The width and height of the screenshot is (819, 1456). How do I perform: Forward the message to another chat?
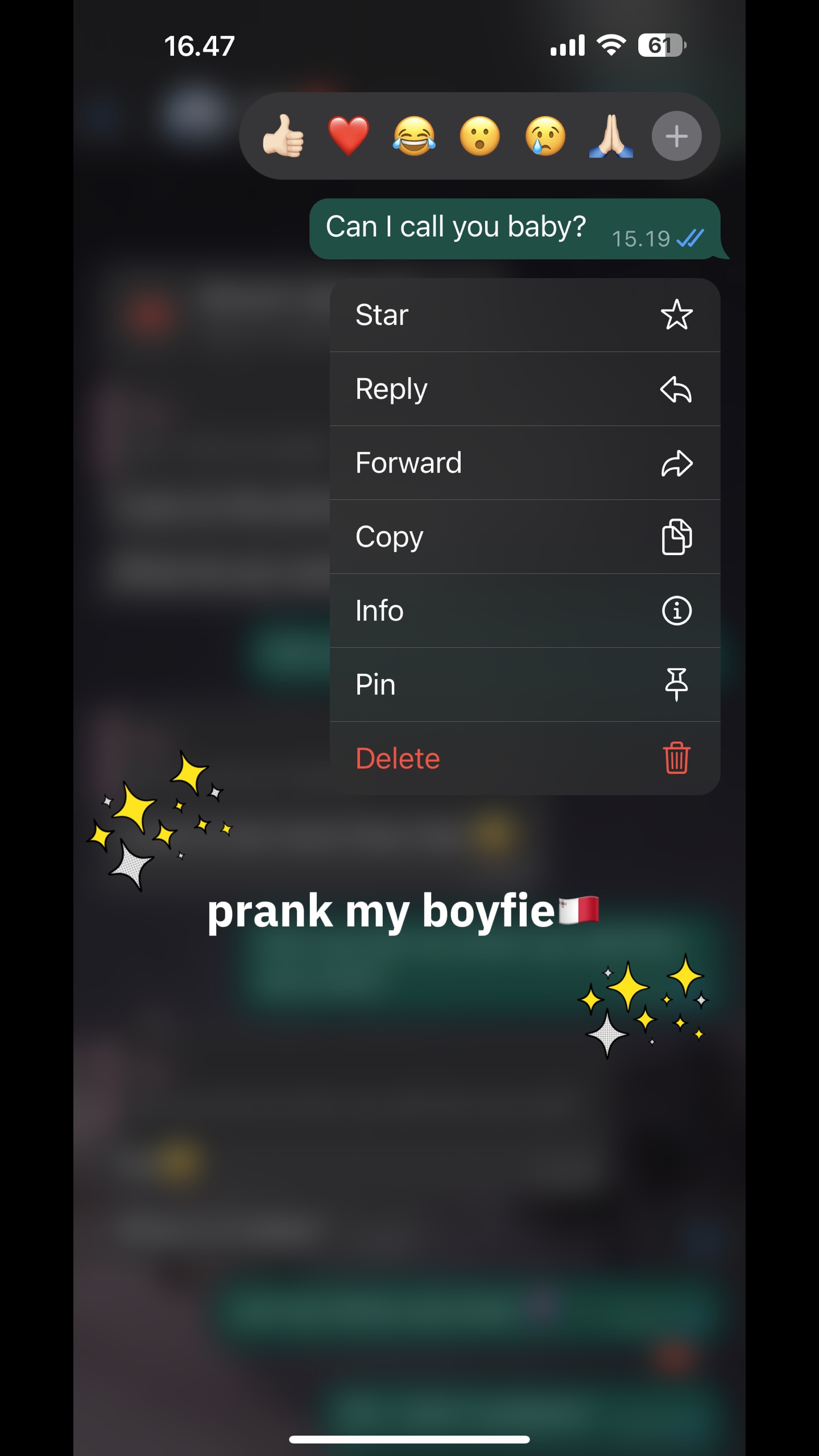(x=525, y=463)
